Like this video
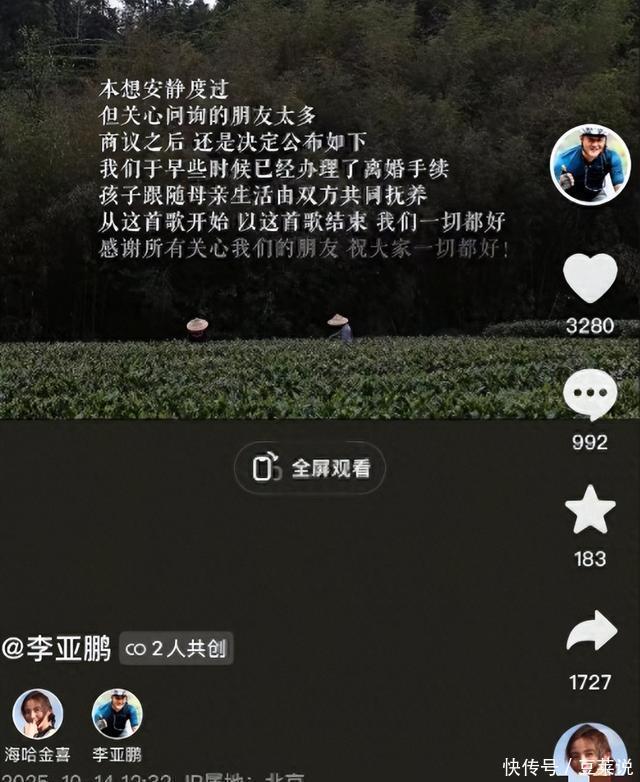 pos(590,278)
